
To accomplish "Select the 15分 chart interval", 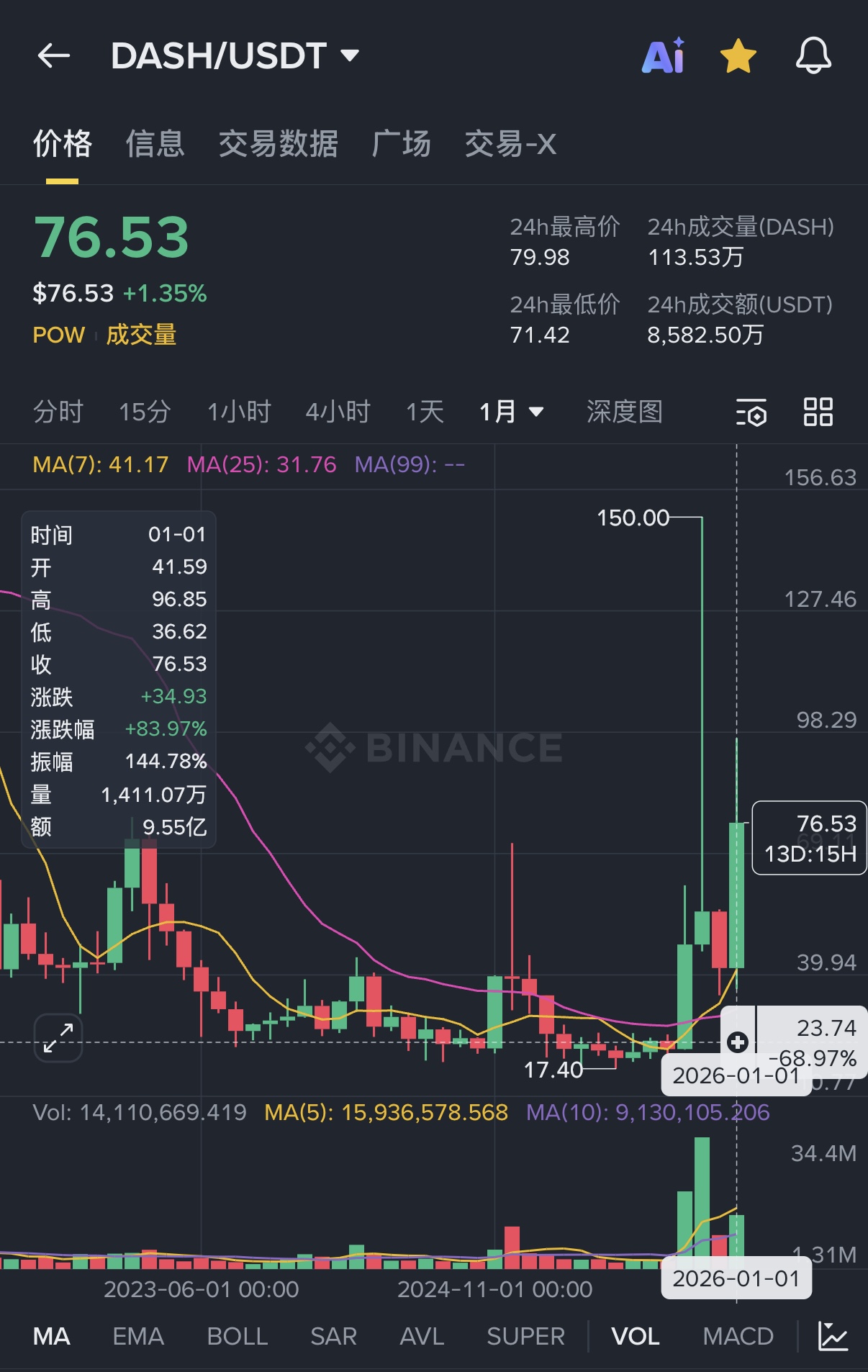I will pos(145,412).
